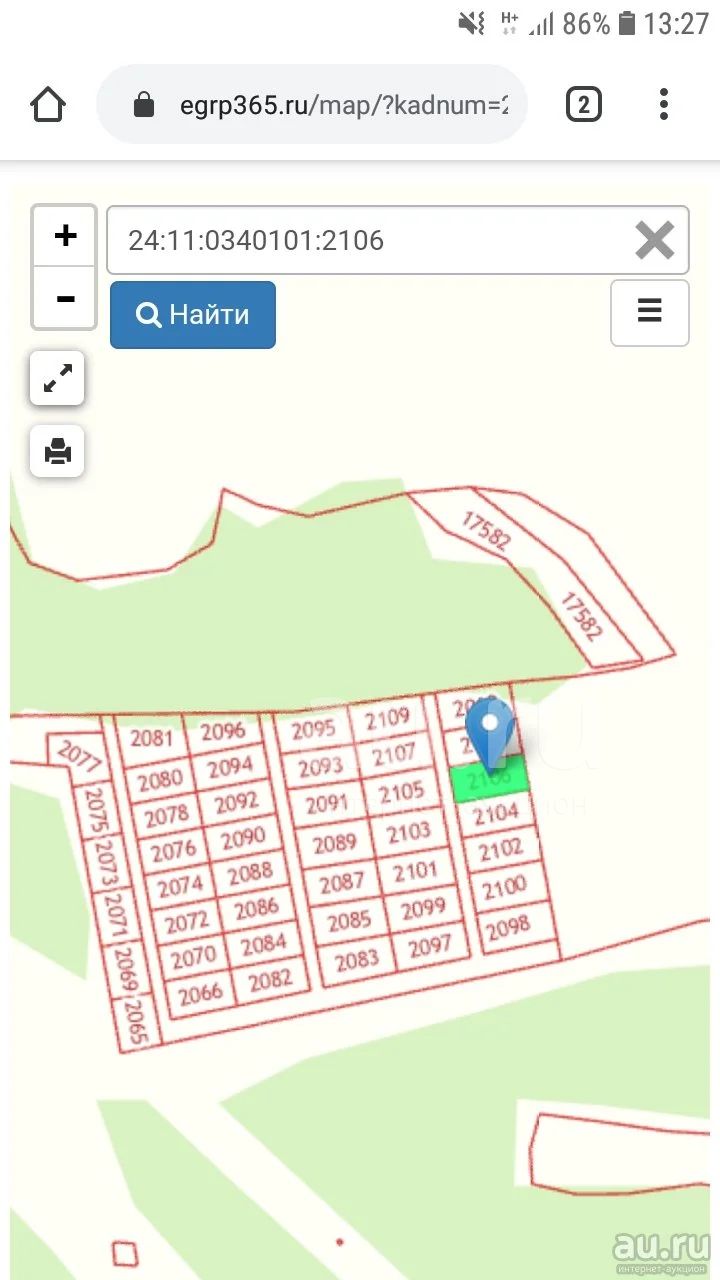
Task: Print the map
Action: (57, 451)
